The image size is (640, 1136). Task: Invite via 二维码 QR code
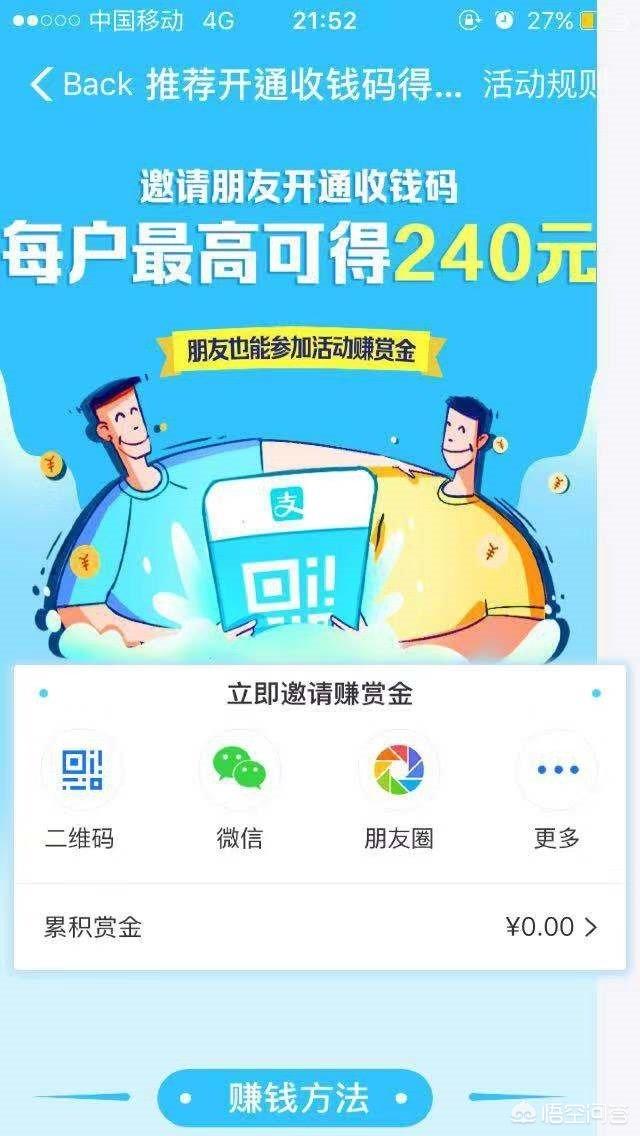click(82, 770)
